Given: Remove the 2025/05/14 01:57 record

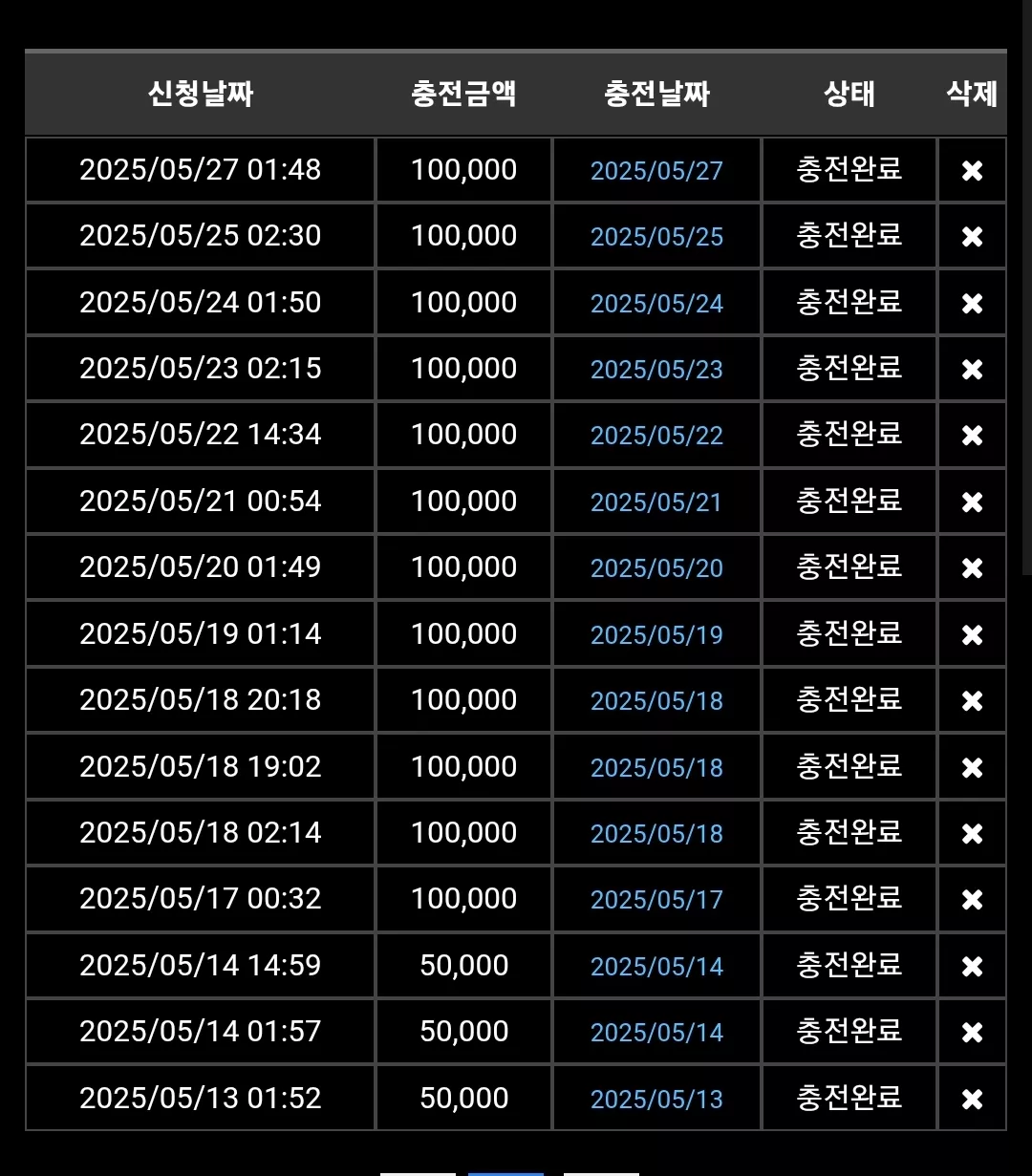Looking at the screenshot, I should pyautogui.click(x=972, y=1033).
